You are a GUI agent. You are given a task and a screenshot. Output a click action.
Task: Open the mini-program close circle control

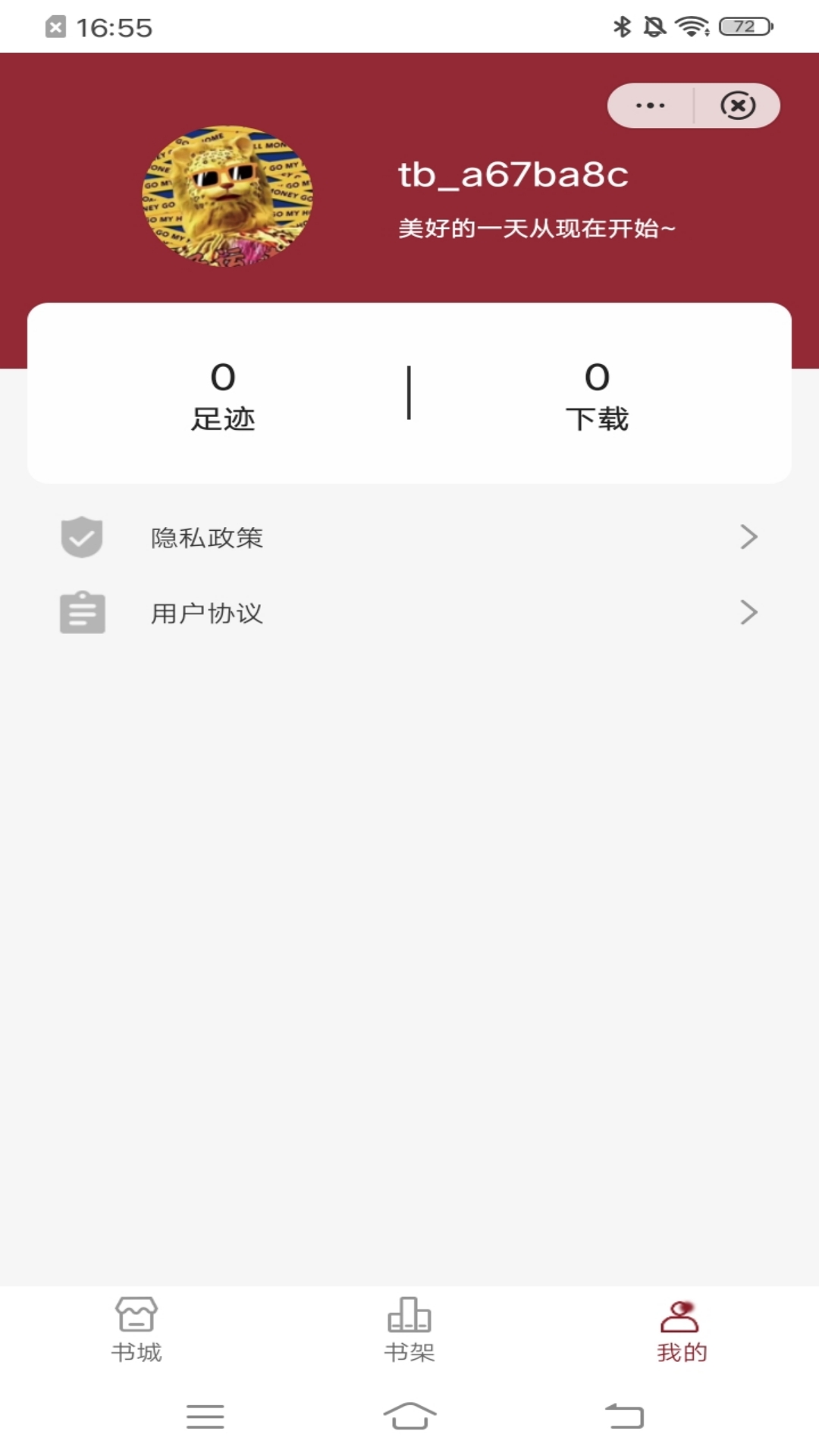pyautogui.click(x=738, y=105)
